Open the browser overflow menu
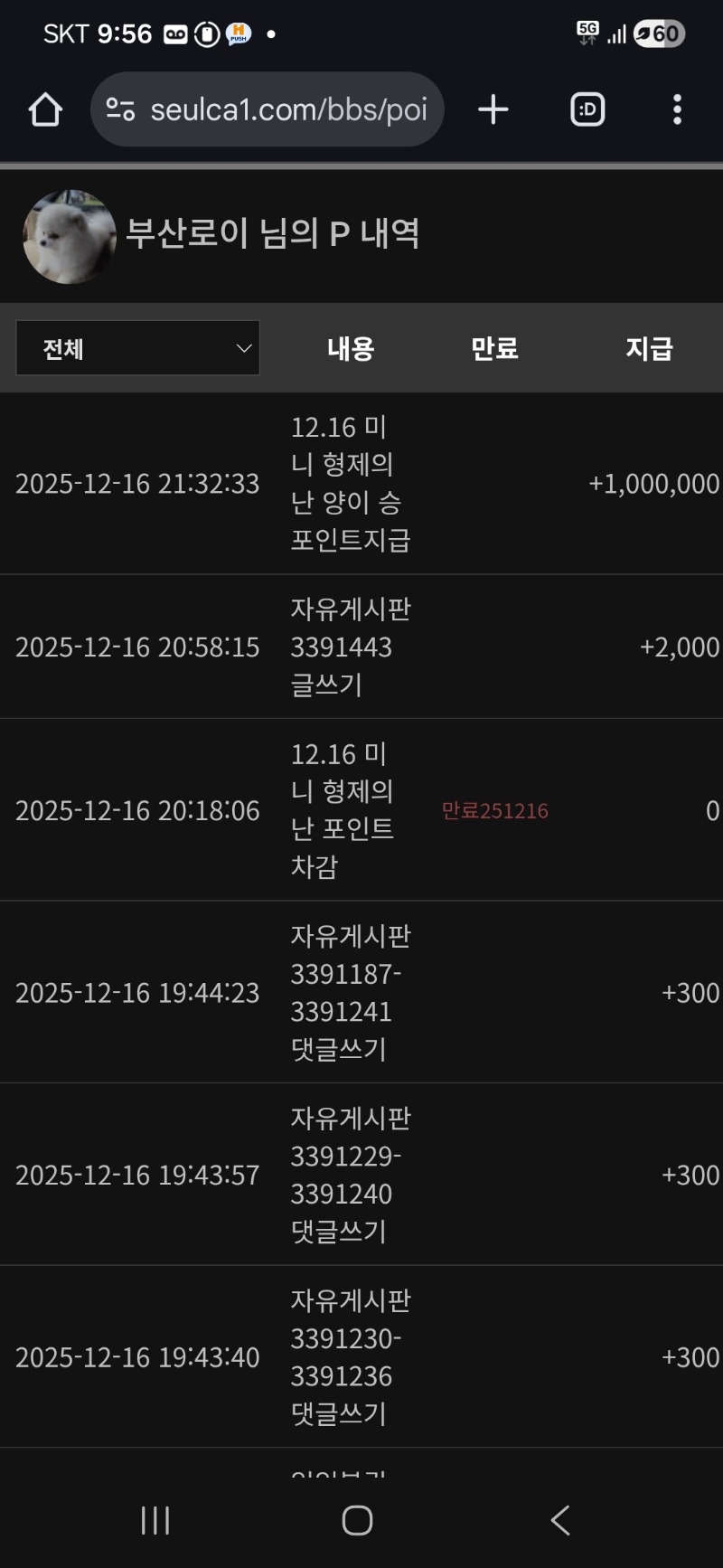The height and width of the screenshot is (1568, 723). 677,110
